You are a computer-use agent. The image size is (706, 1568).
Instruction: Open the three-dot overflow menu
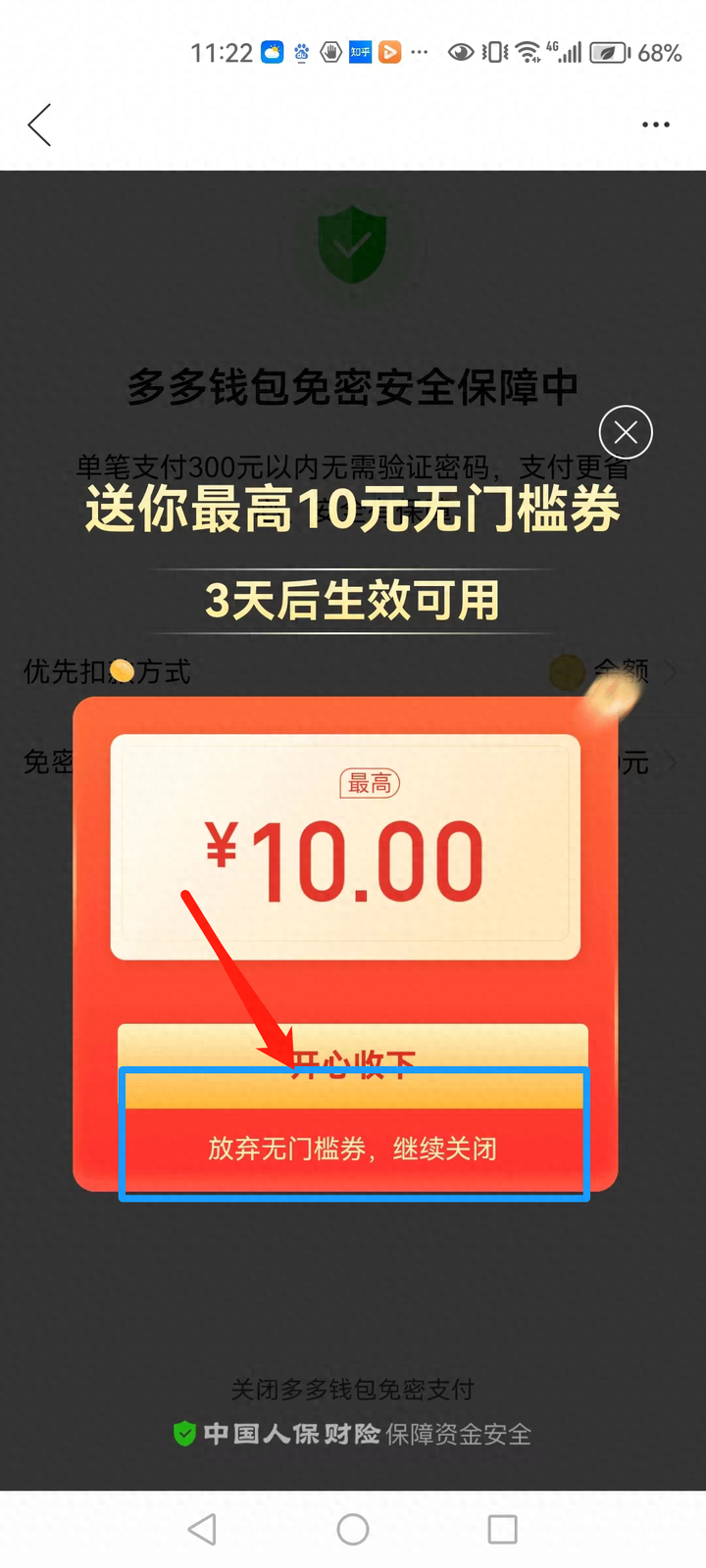[x=655, y=125]
